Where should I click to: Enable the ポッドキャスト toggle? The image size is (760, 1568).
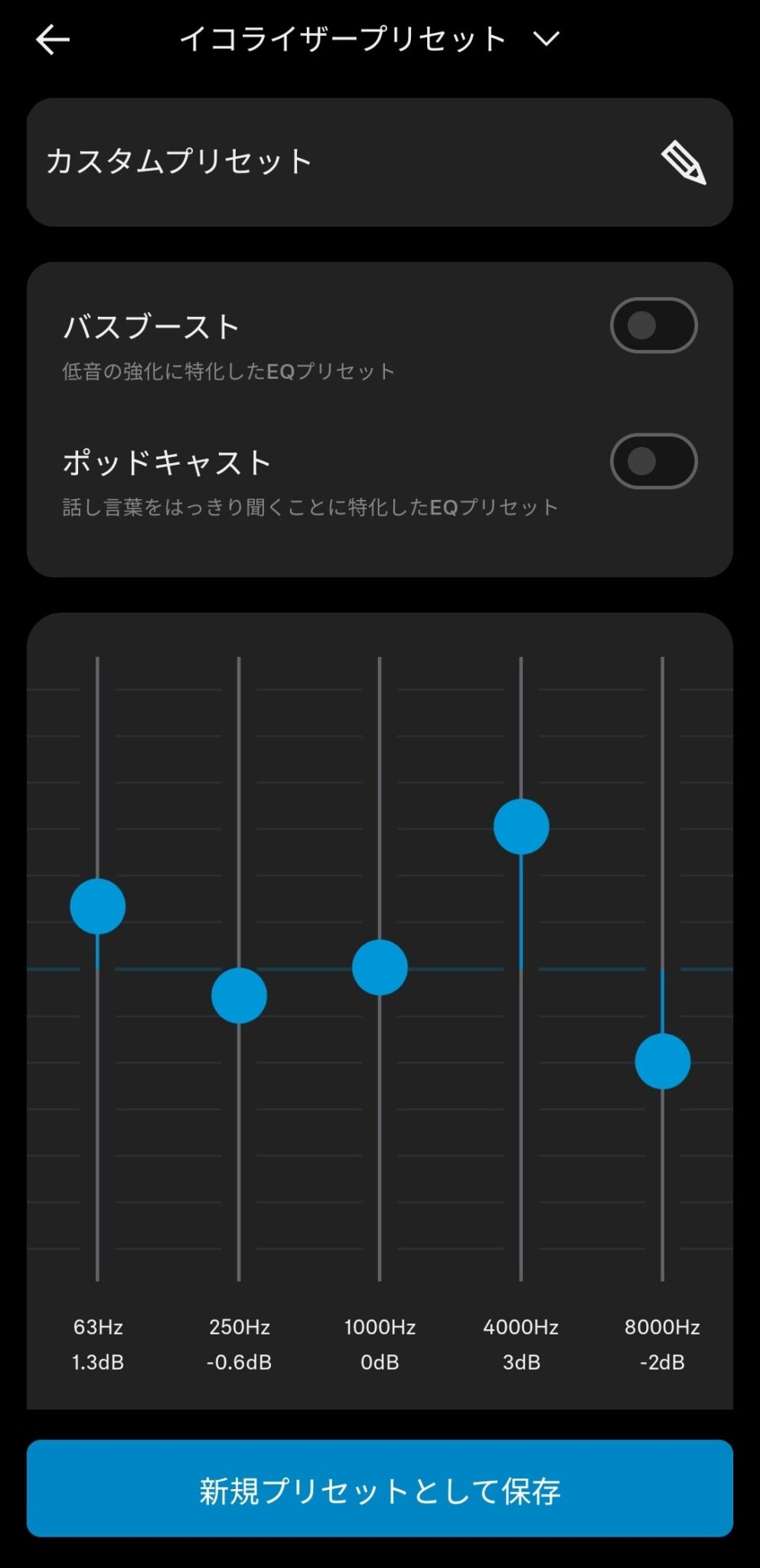click(654, 461)
